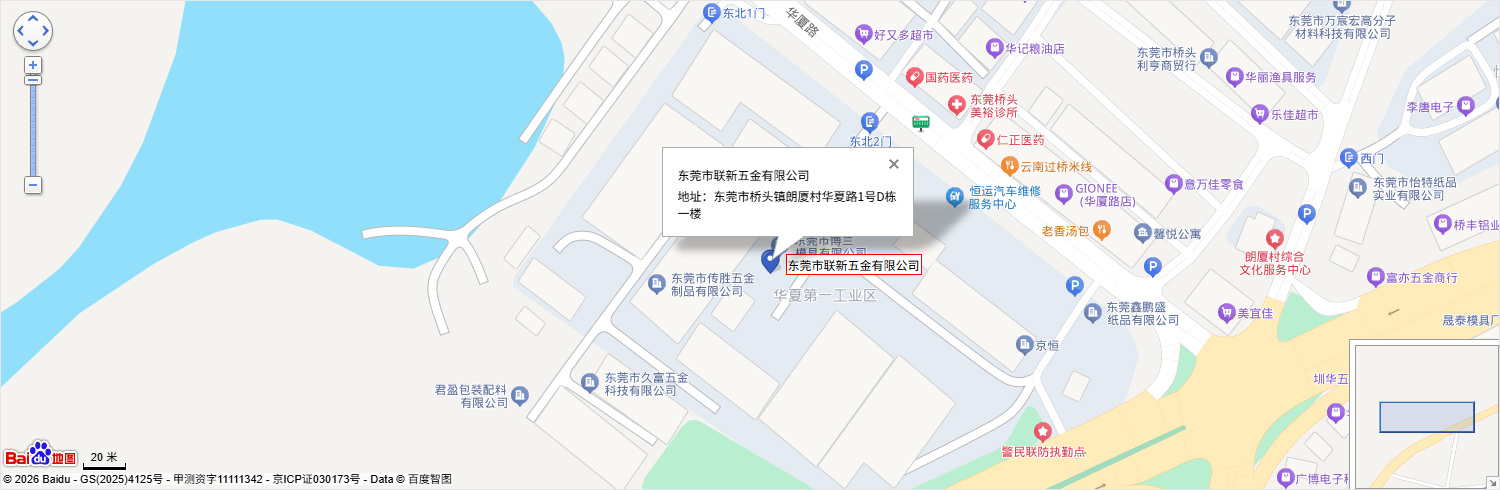Tap the blue location marker pin
This screenshot has height=490, width=1500.
770,260
